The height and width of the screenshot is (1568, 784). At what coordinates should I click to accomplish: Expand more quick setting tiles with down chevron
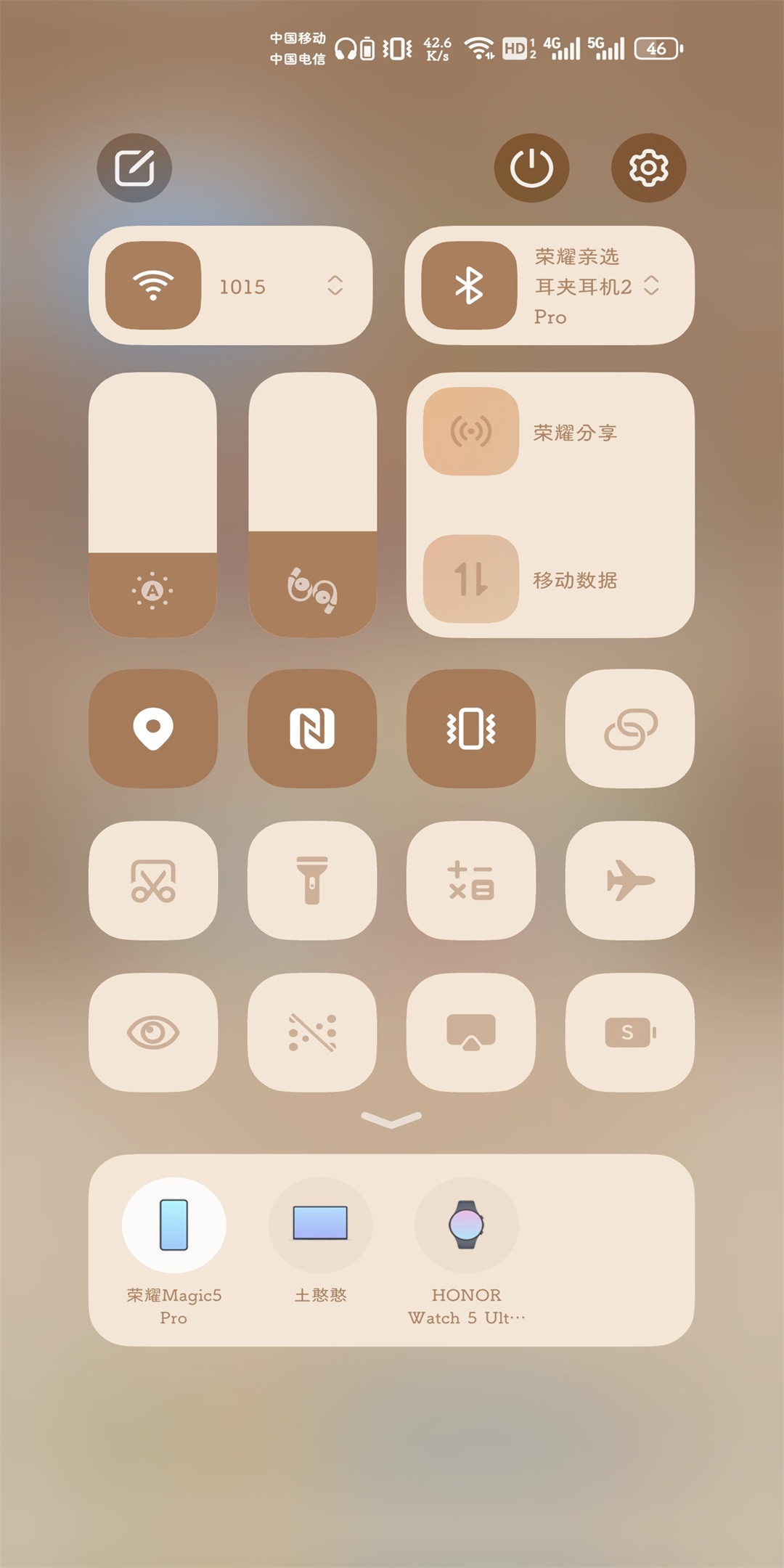coord(391,1120)
